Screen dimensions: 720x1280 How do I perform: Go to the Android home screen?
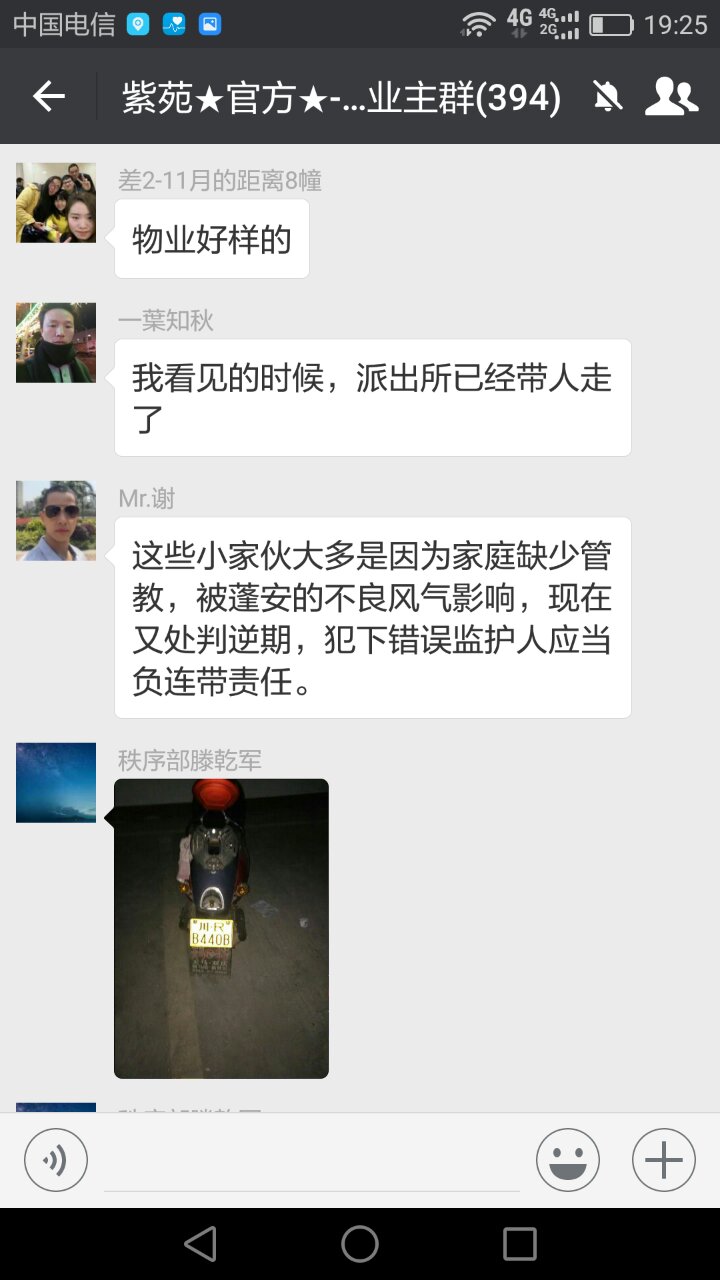(360, 1244)
